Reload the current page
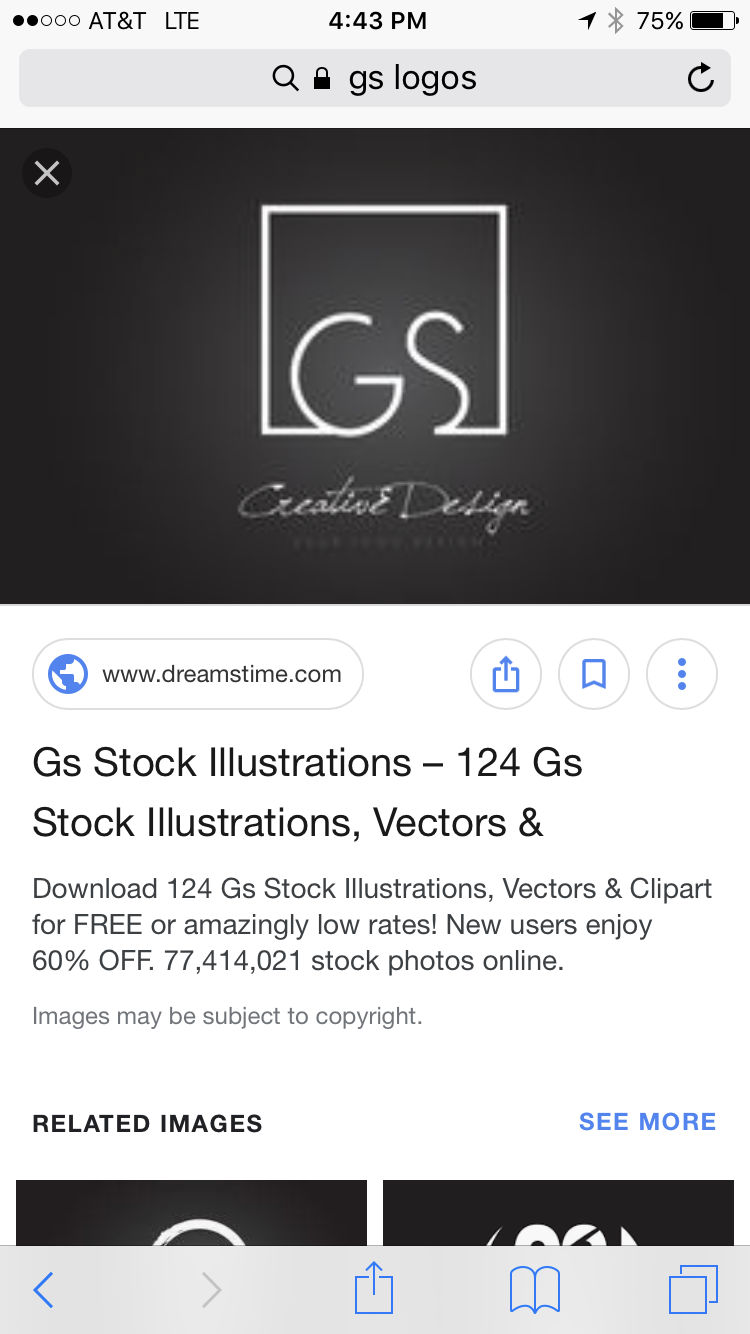 [x=701, y=78]
